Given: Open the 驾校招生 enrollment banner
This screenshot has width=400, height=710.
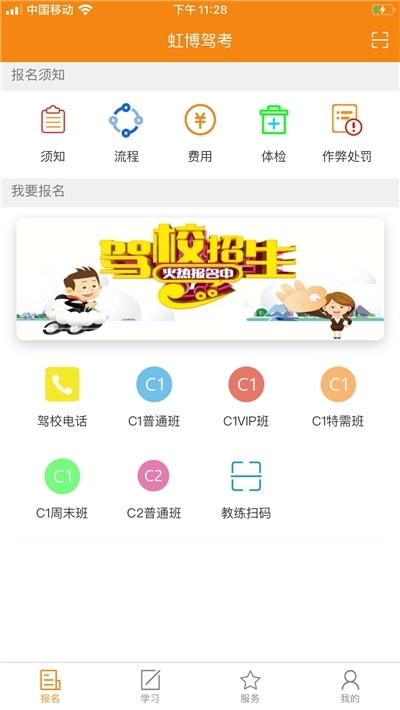Looking at the screenshot, I should [x=200, y=279].
